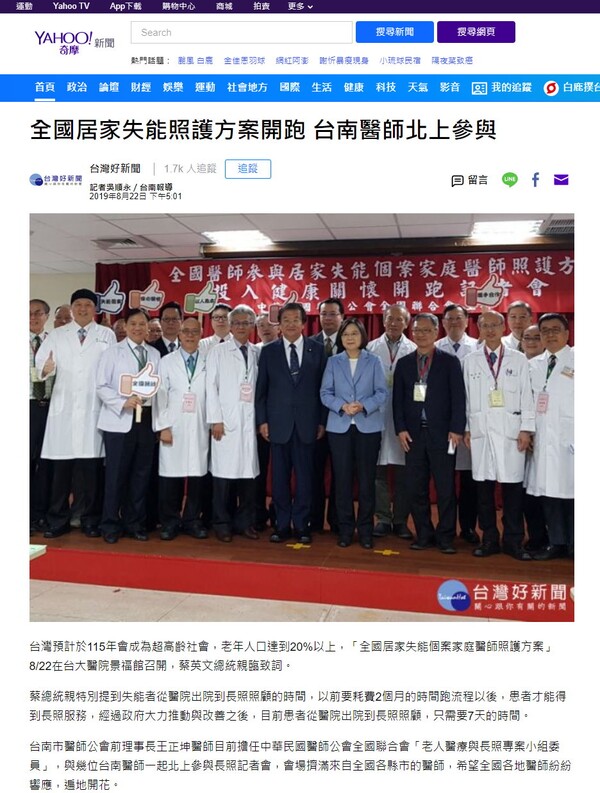Click the 搜尋新聞 button

[399, 32]
